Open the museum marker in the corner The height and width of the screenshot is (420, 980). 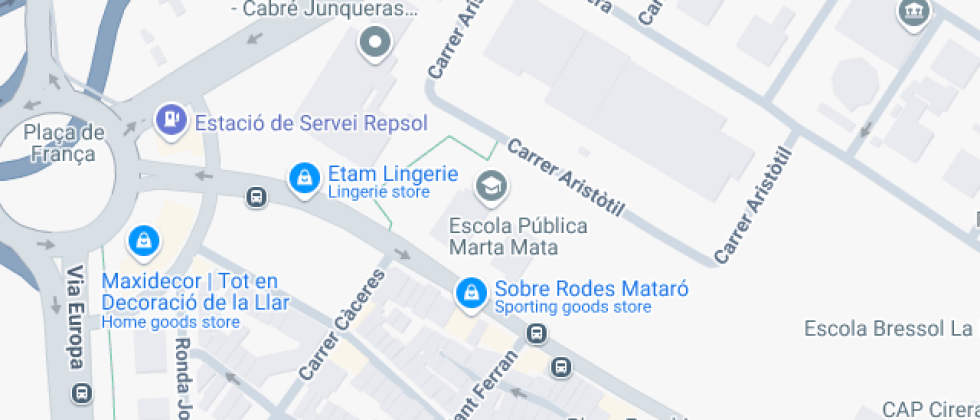tap(915, 13)
